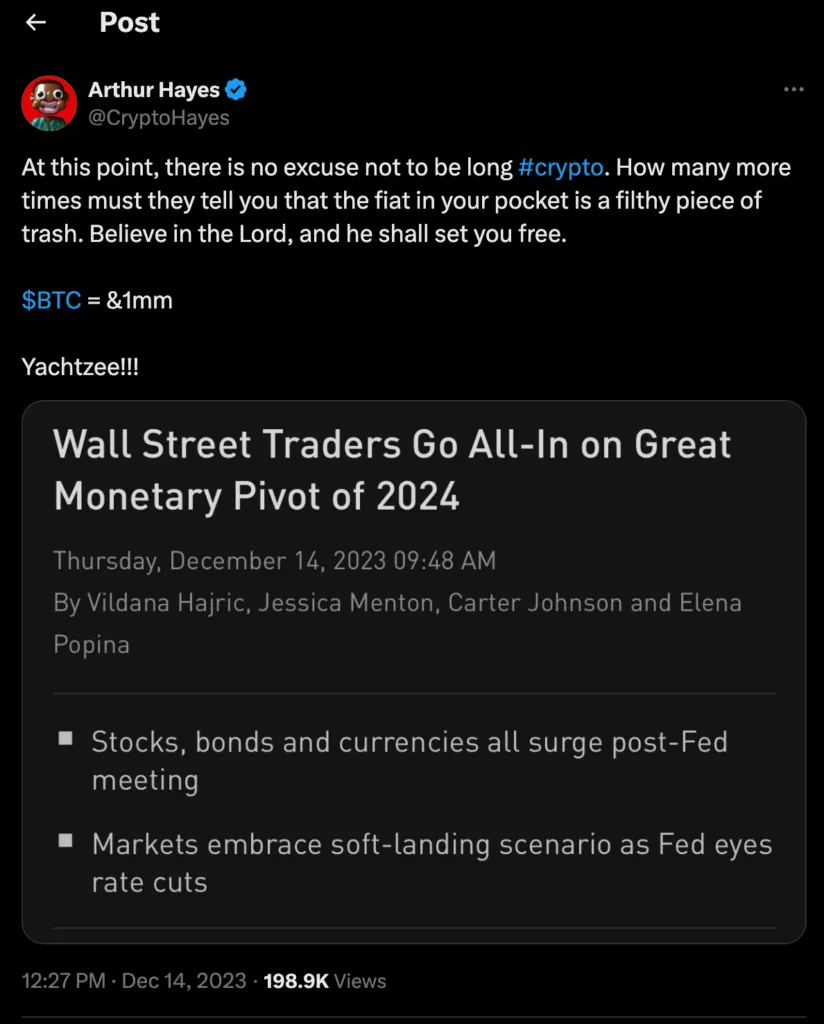
Task: Click the blue verified badge
Action: (235, 89)
